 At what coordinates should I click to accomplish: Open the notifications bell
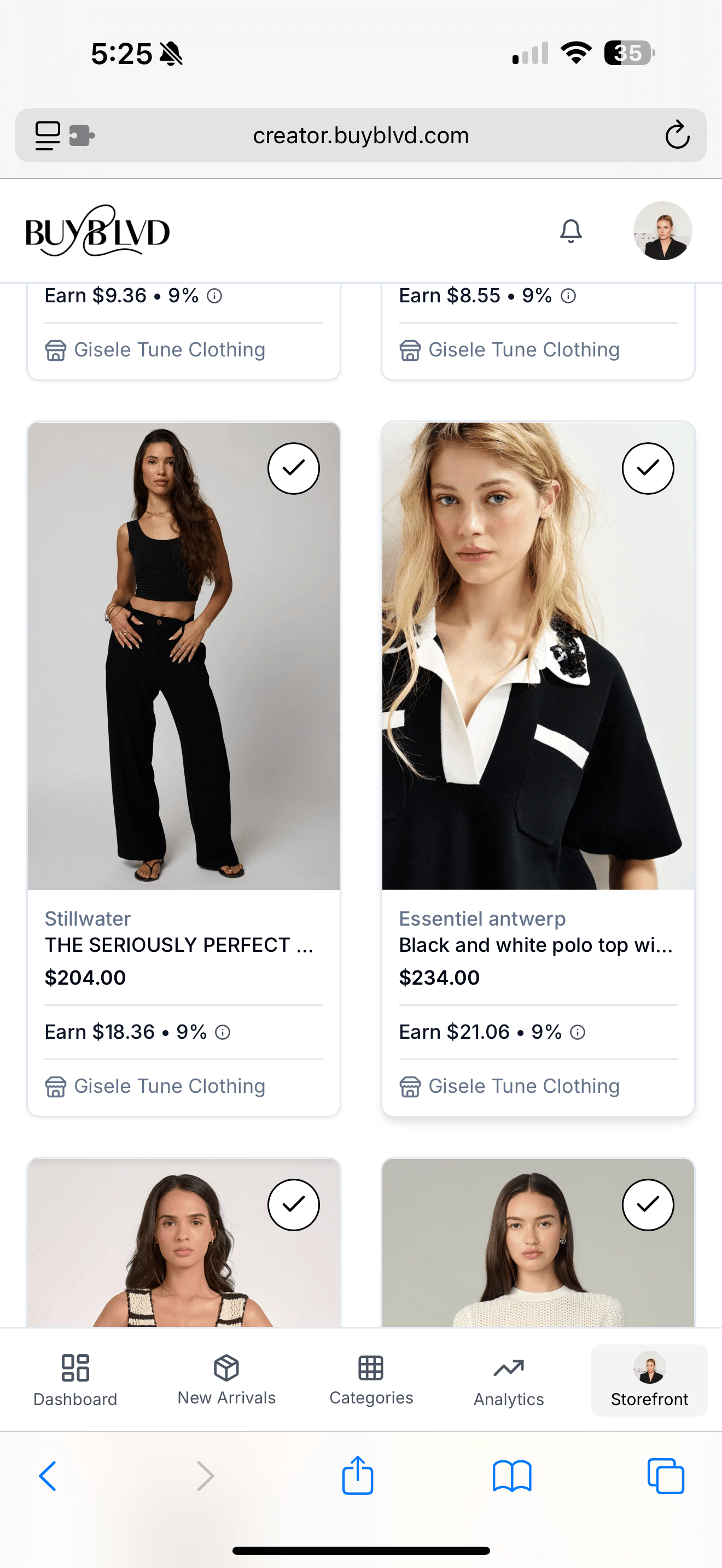click(570, 231)
